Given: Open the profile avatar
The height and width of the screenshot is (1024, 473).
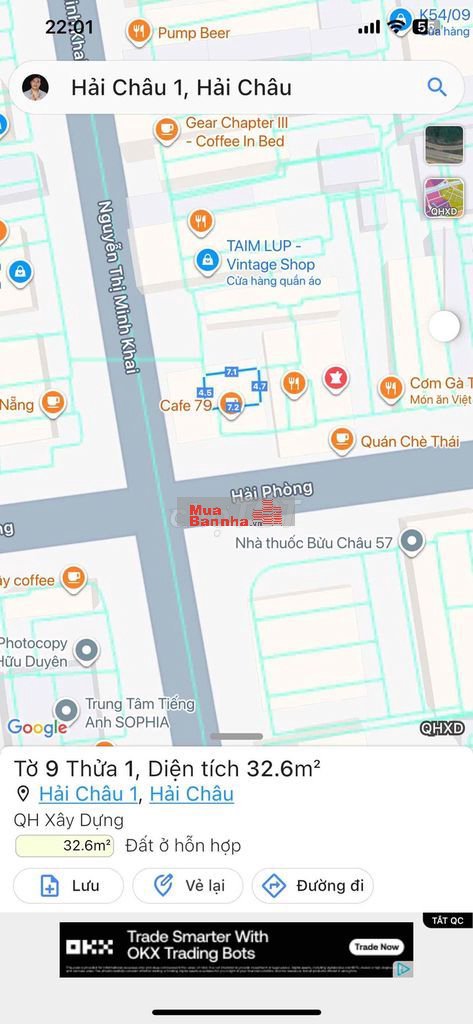Looking at the screenshot, I should pyautogui.click(x=35, y=88).
